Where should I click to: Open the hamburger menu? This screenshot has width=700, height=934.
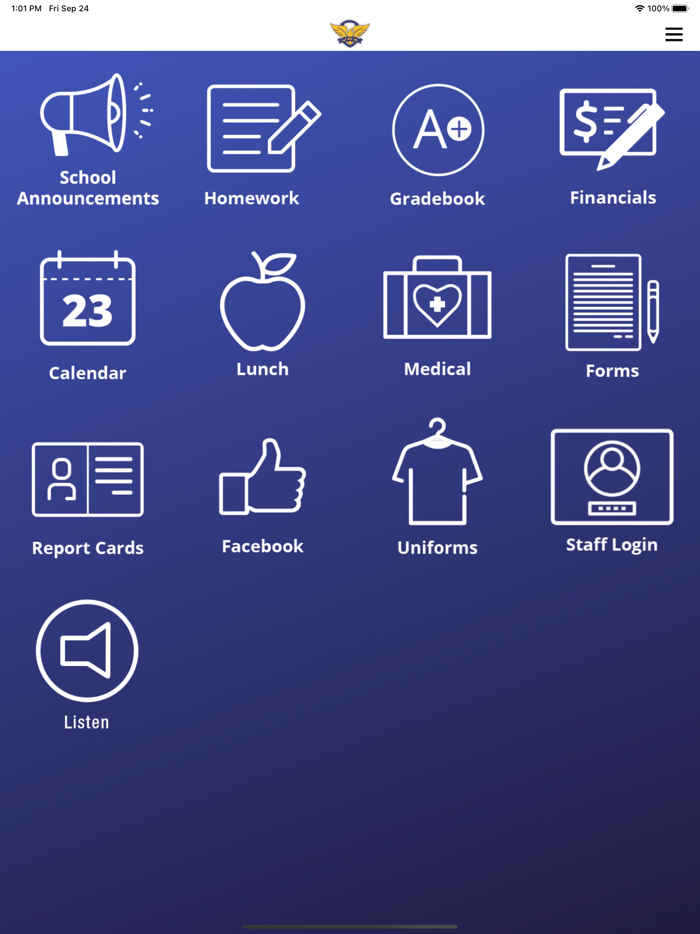coord(674,35)
